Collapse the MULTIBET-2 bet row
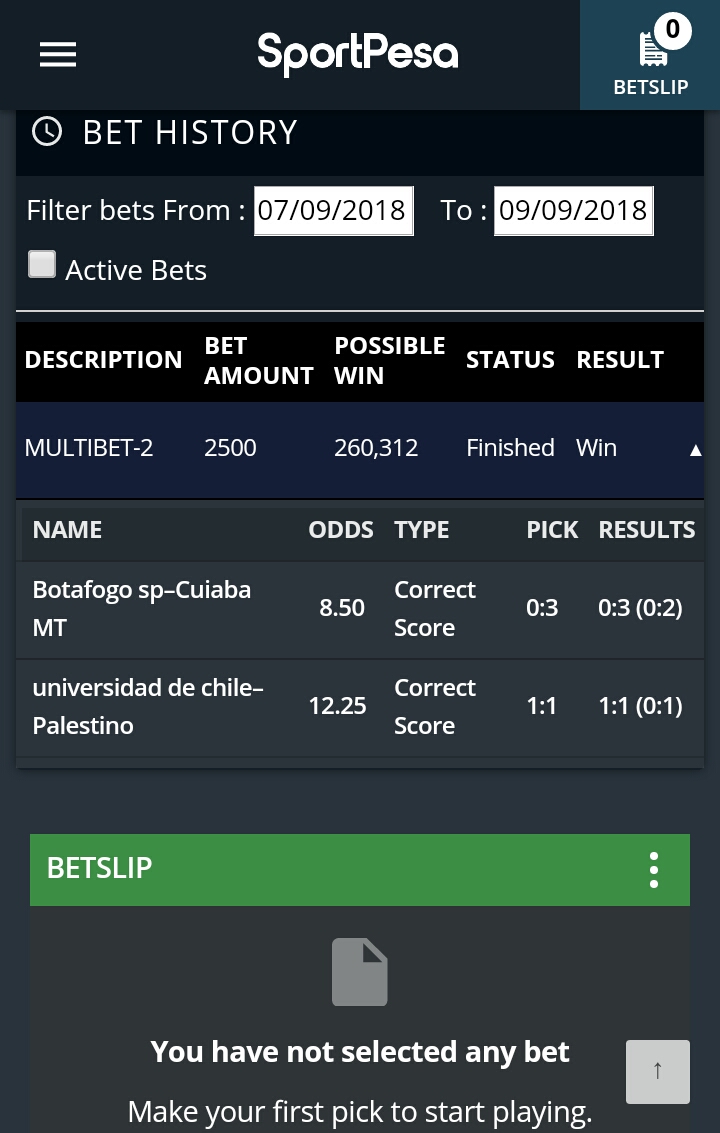 [695, 450]
